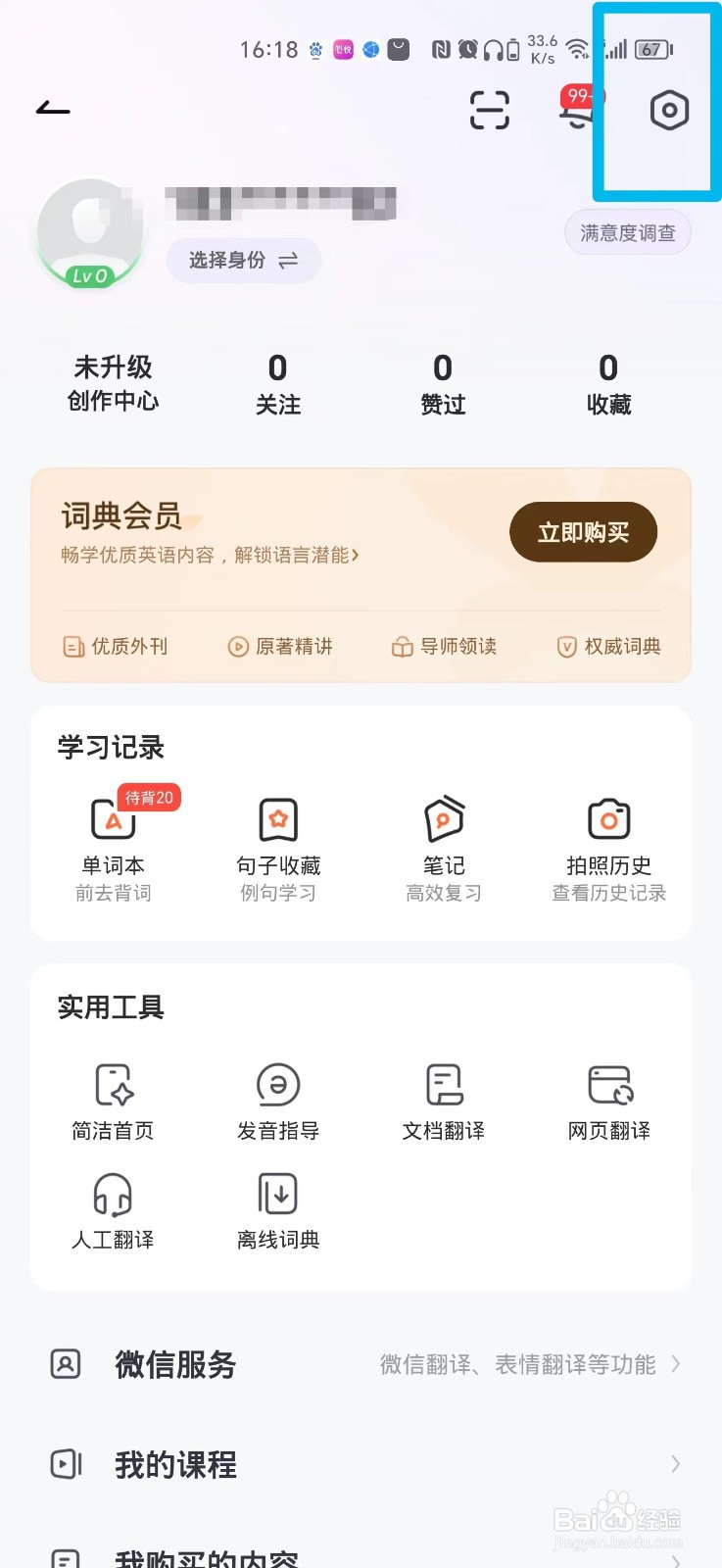Open 权威词典 authoritative dictionary tab
This screenshot has height=1568, width=722.
click(607, 647)
